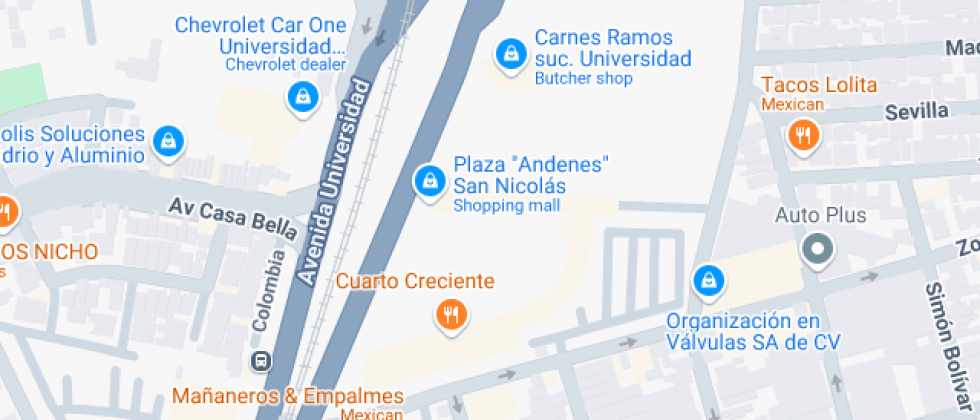The width and height of the screenshot is (980, 420).
Task: Tap the Tacos Lolita restaurant pin
Action: coord(803,136)
